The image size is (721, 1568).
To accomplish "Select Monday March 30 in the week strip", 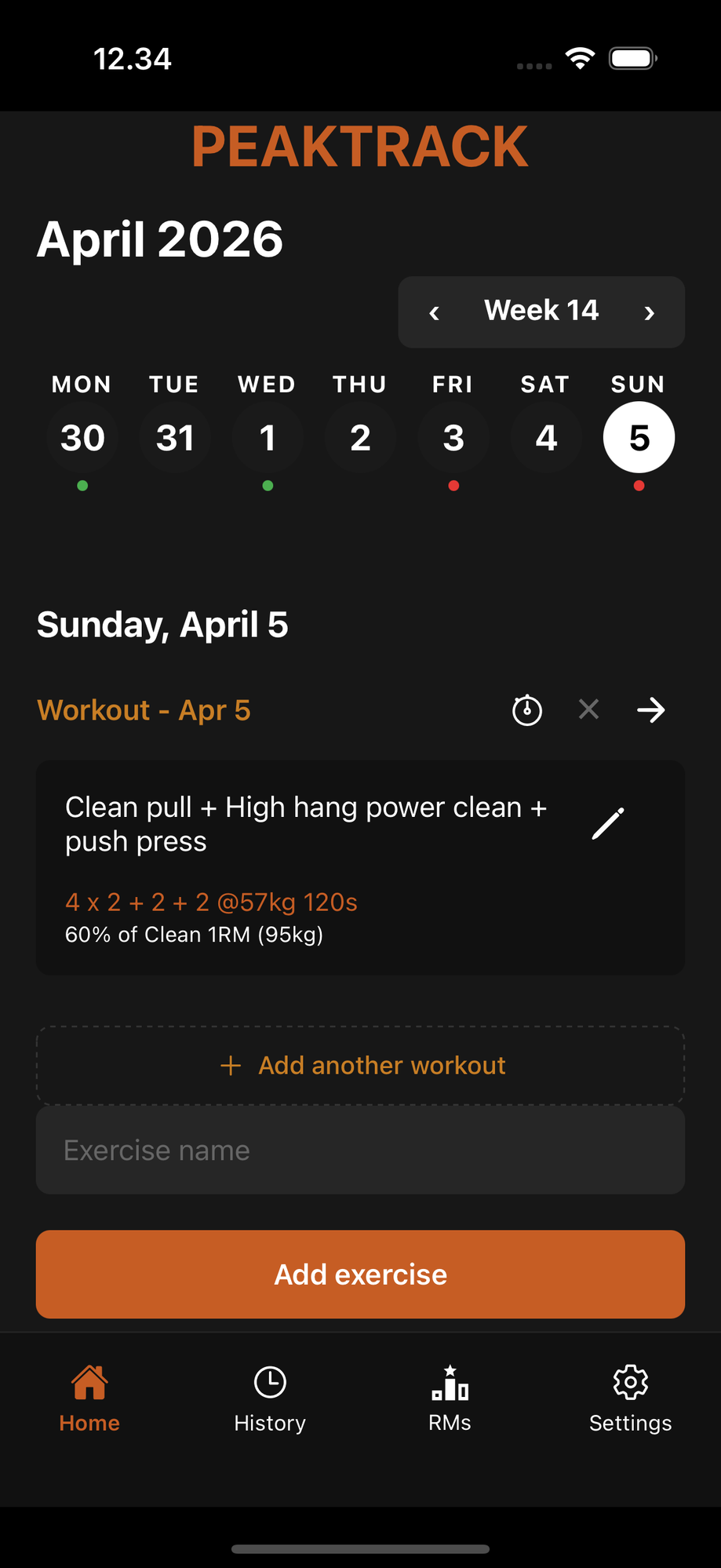I will pyautogui.click(x=82, y=437).
